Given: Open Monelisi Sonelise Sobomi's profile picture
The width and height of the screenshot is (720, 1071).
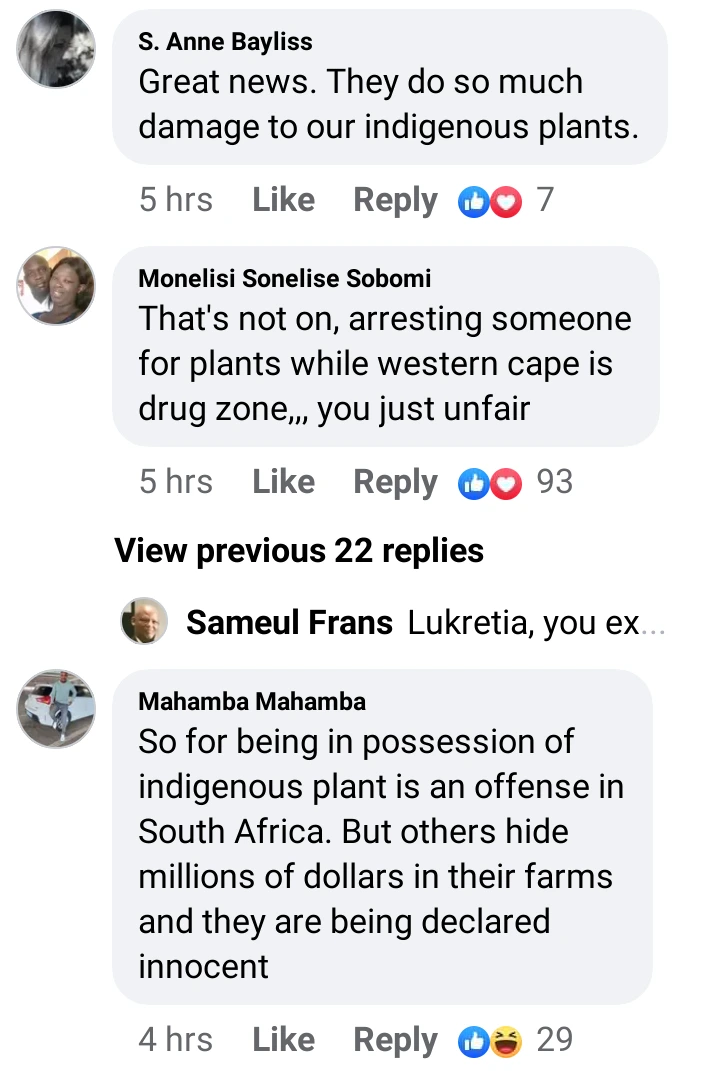Looking at the screenshot, I should click(x=56, y=285).
